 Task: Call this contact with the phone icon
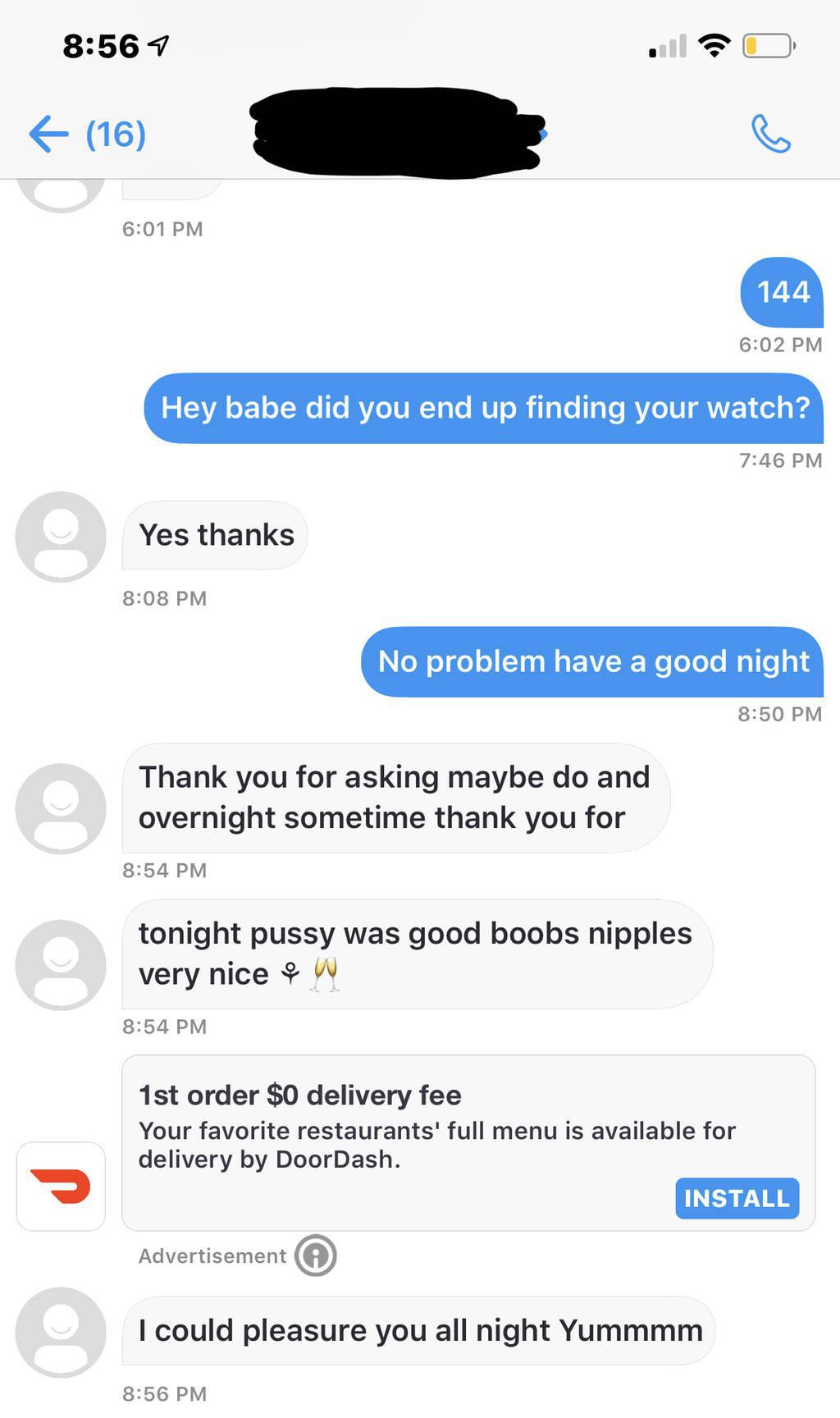tap(770, 134)
